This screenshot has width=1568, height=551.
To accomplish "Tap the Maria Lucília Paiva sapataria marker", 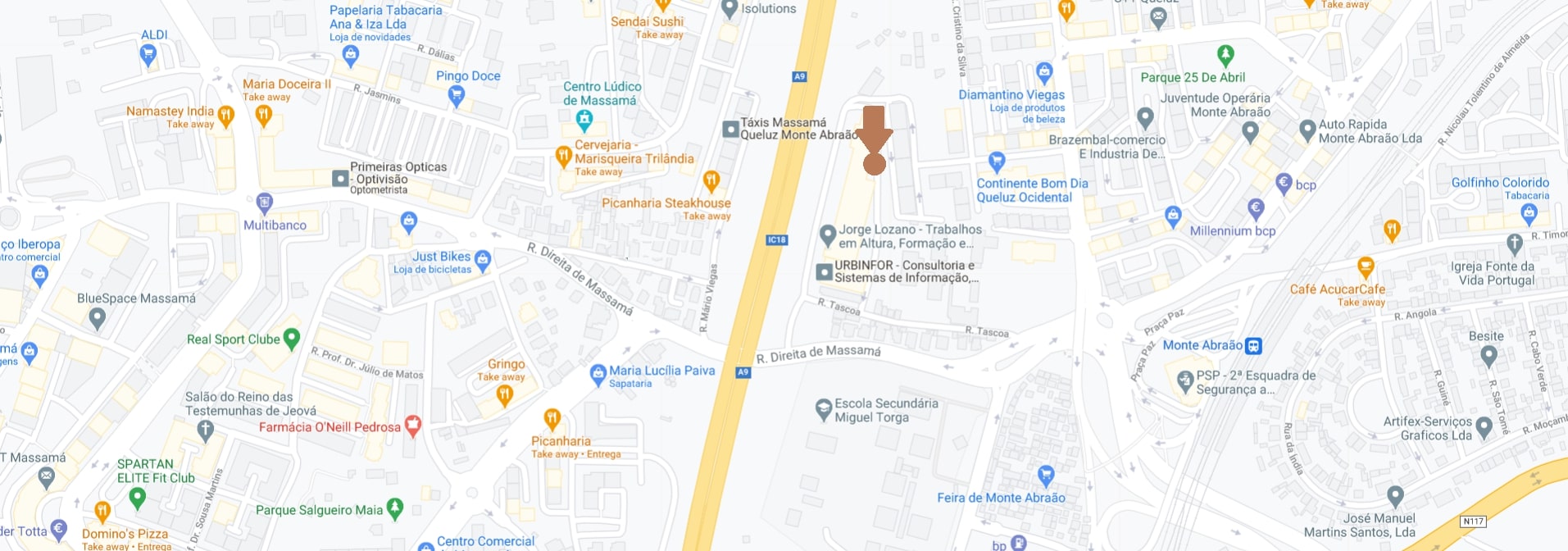I will click(x=598, y=375).
